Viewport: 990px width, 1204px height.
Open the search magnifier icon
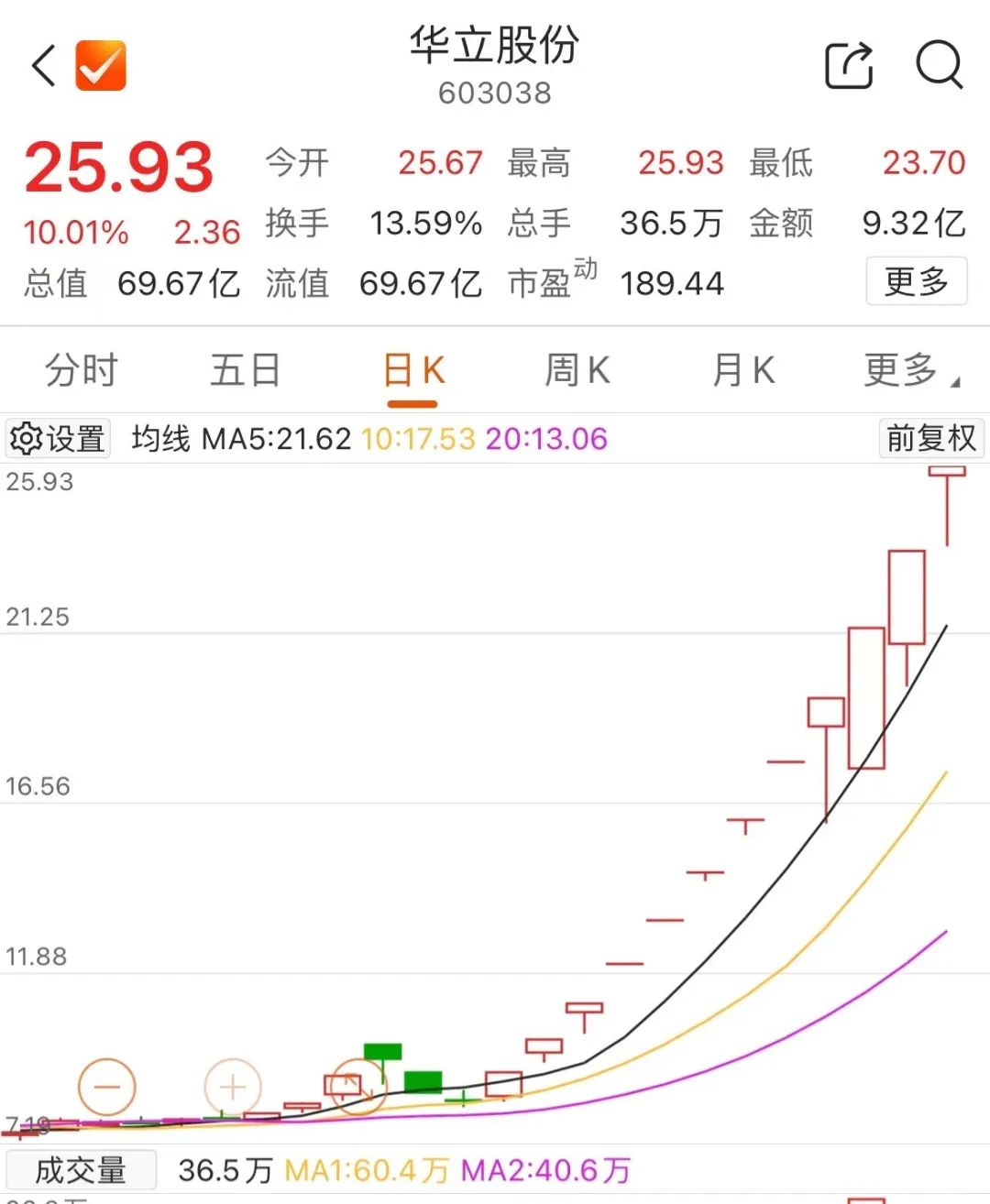[x=939, y=66]
